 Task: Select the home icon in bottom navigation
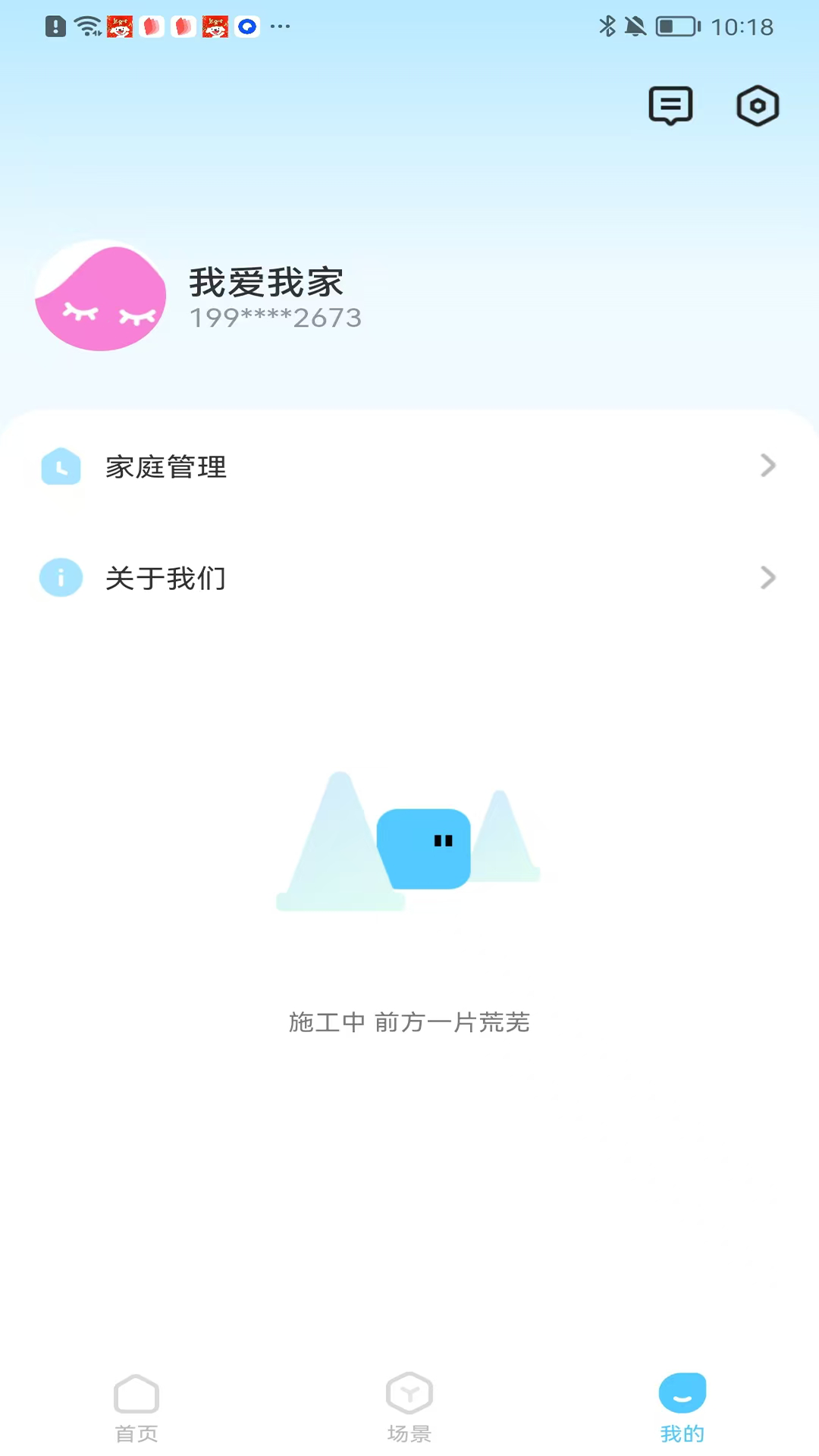coord(136,1394)
